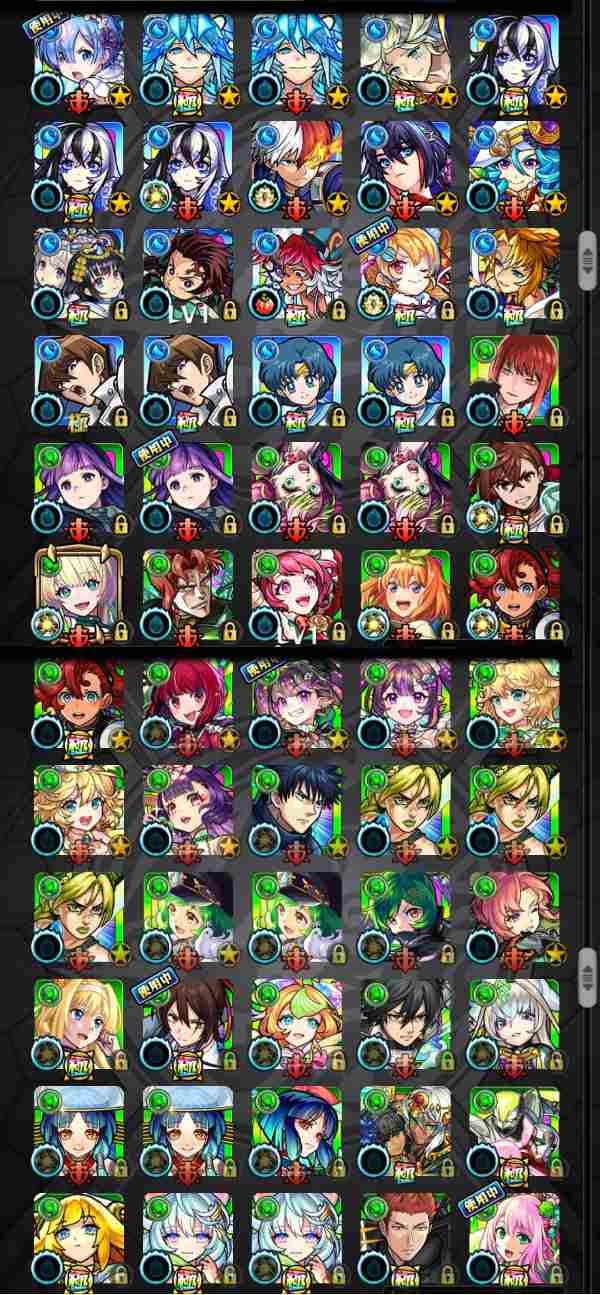
Task: Select the pink-haired girl marked 使用中
Action: point(514,1240)
